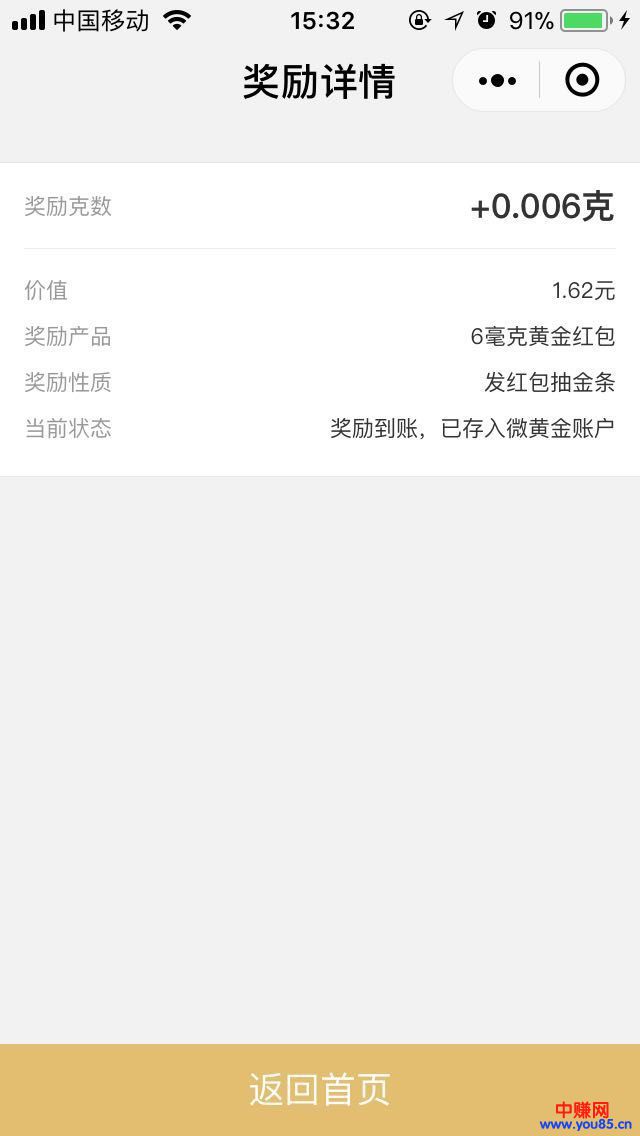640x1136 pixels.
Task: Close the mini program via circle icon
Action: pos(582,80)
